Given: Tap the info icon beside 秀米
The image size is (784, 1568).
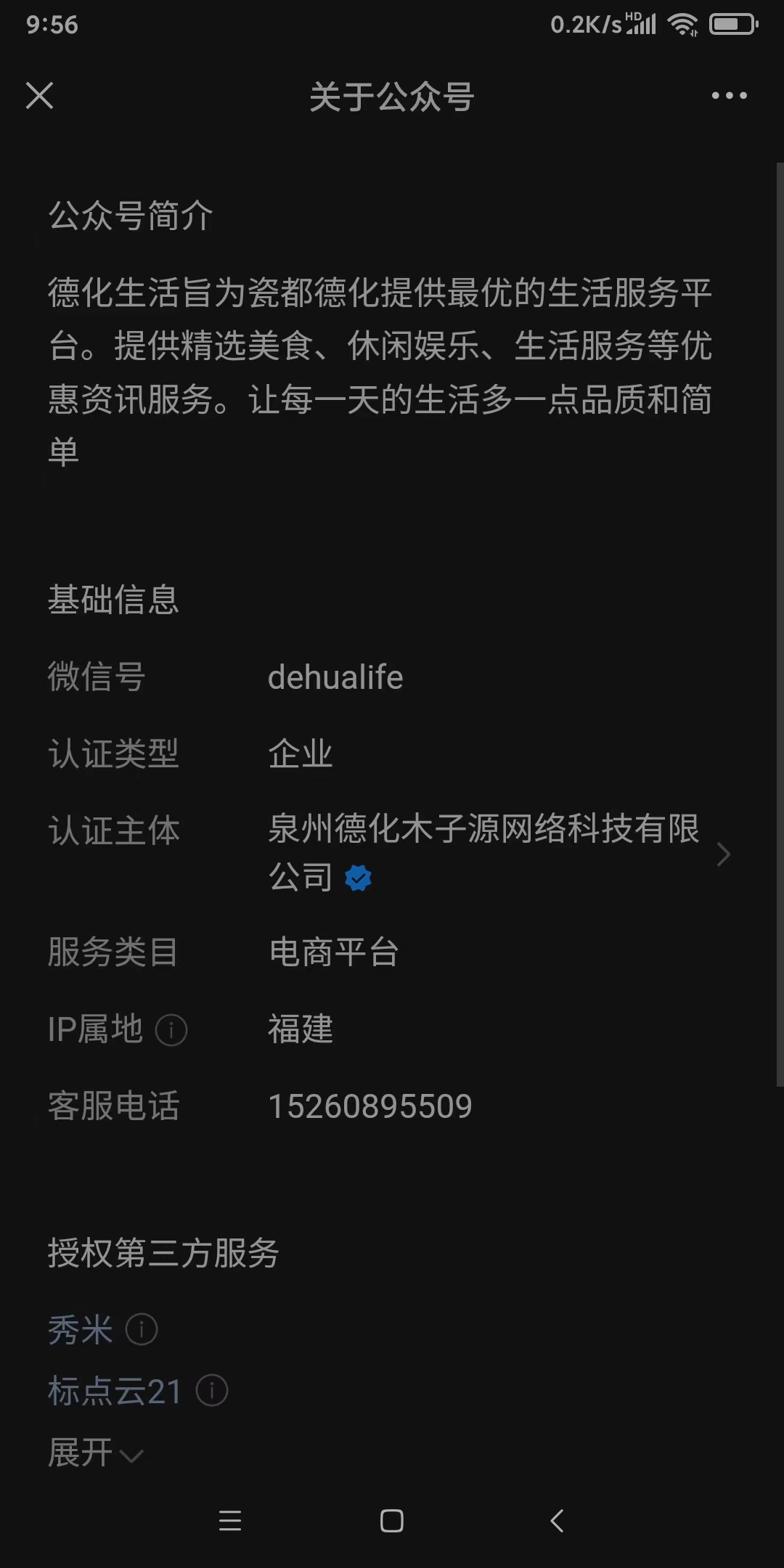Looking at the screenshot, I should click(x=142, y=1330).
